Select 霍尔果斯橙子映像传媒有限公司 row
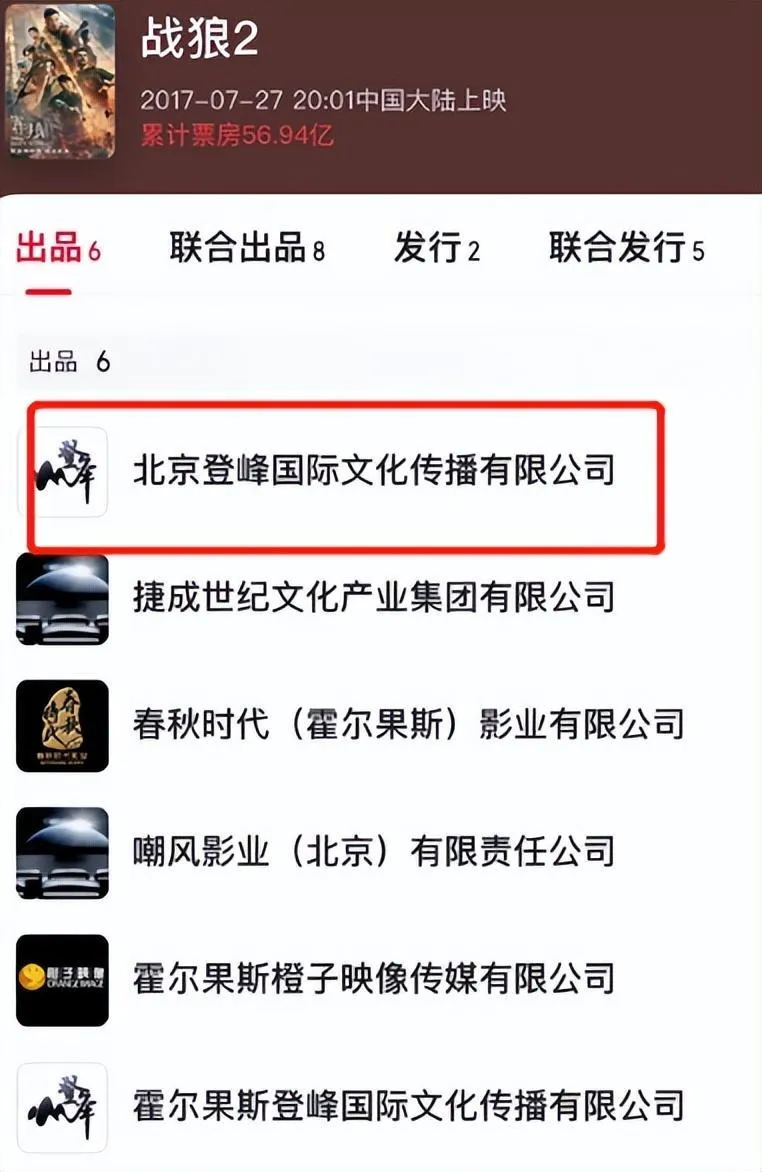This screenshot has height=1172, width=762. tap(373, 979)
